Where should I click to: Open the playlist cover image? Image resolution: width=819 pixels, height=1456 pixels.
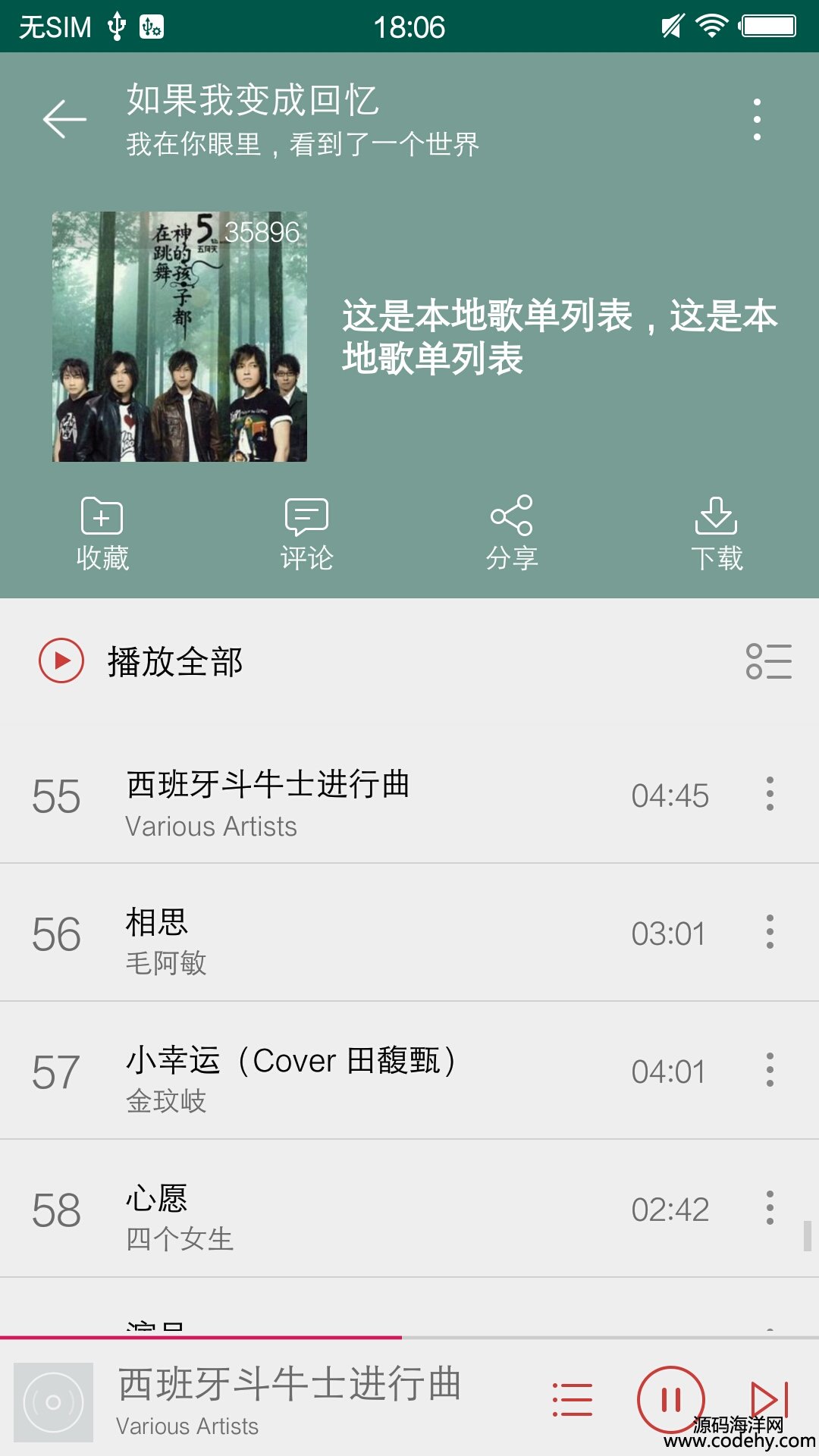pos(180,337)
